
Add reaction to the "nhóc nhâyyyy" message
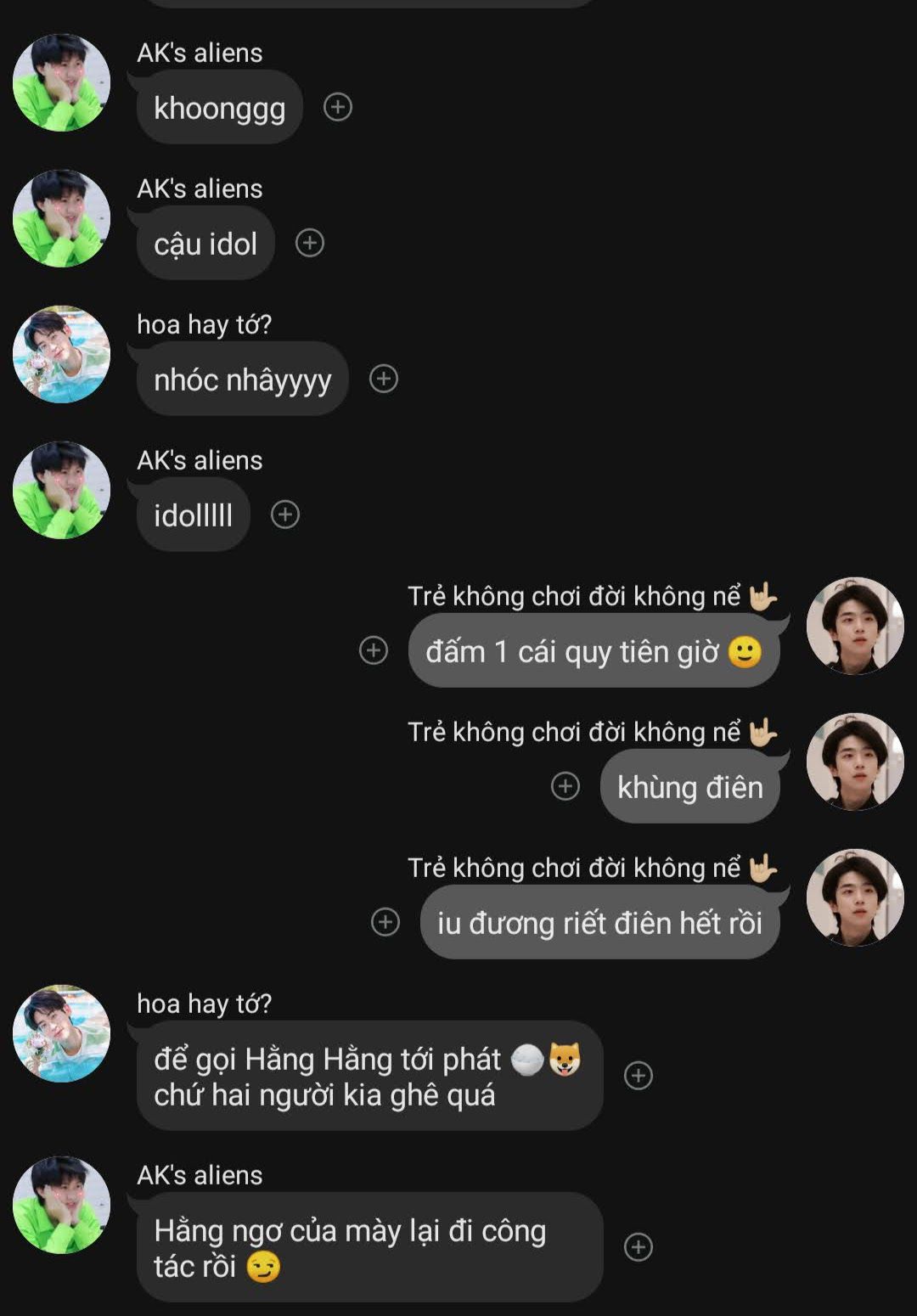[x=384, y=379]
